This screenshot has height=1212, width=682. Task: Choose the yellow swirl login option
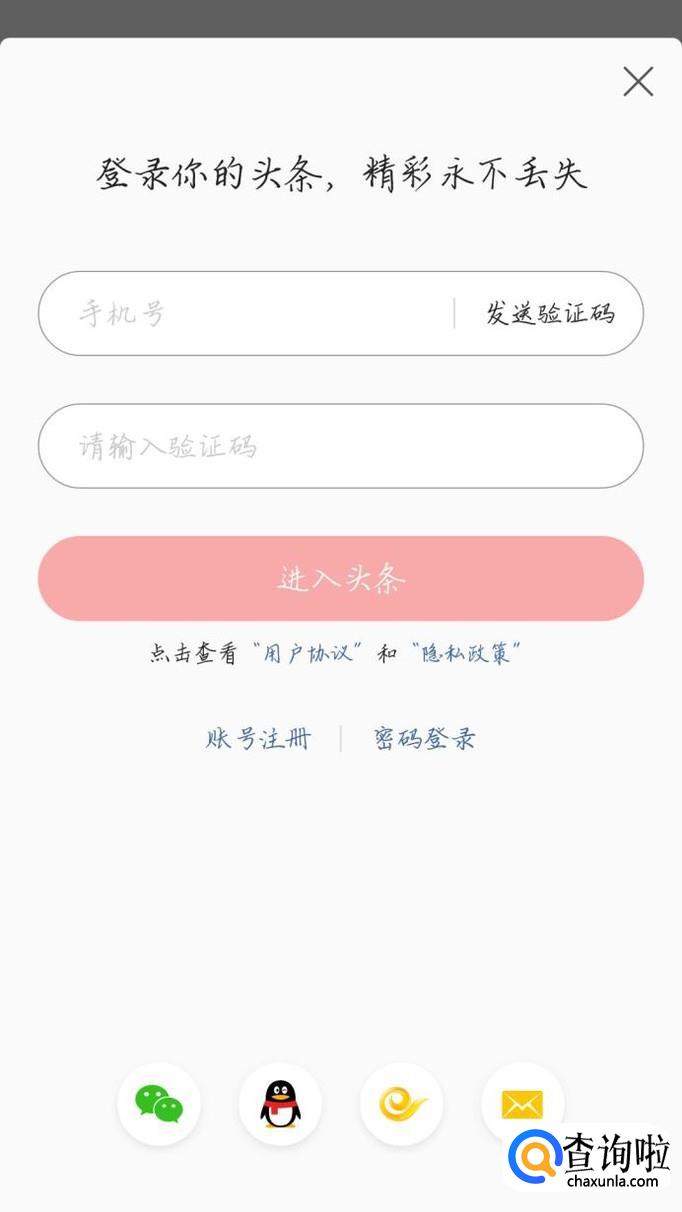click(x=401, y=1104)
